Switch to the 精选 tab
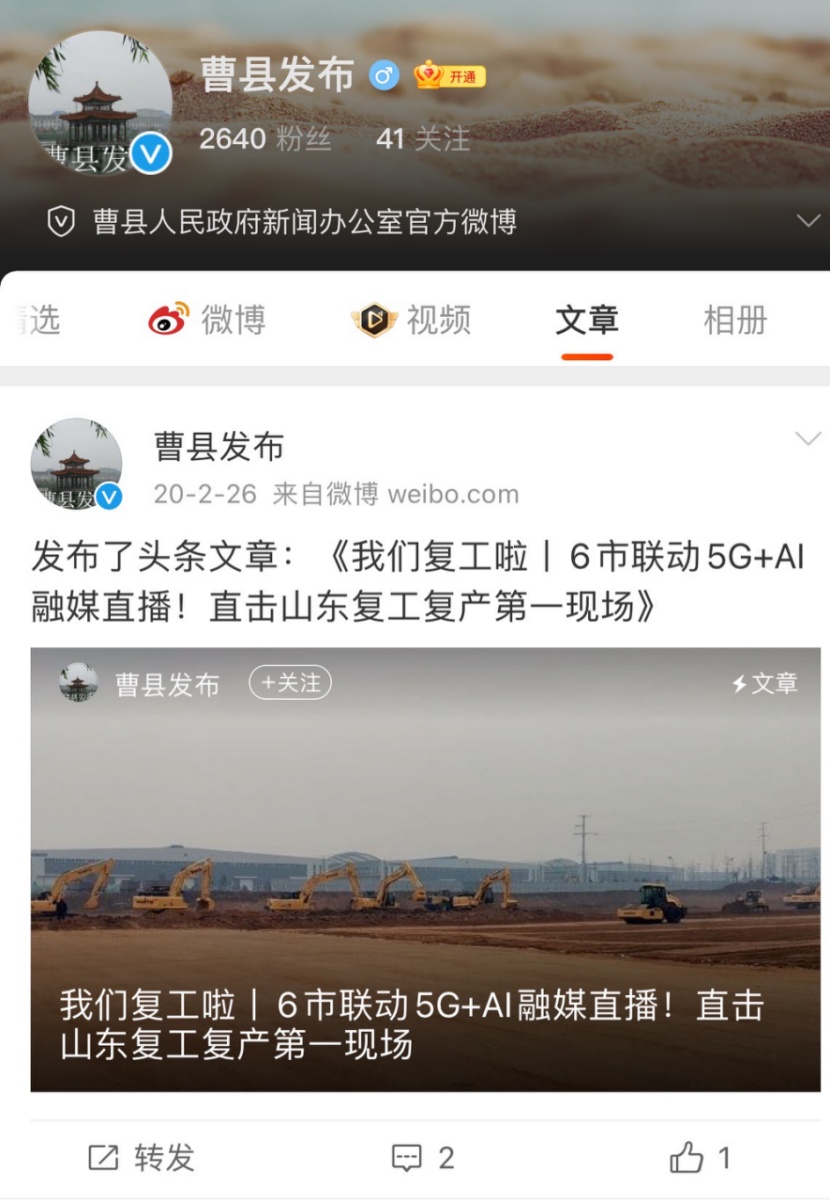The image size is (832, 1204). click(x=40, y=320)
